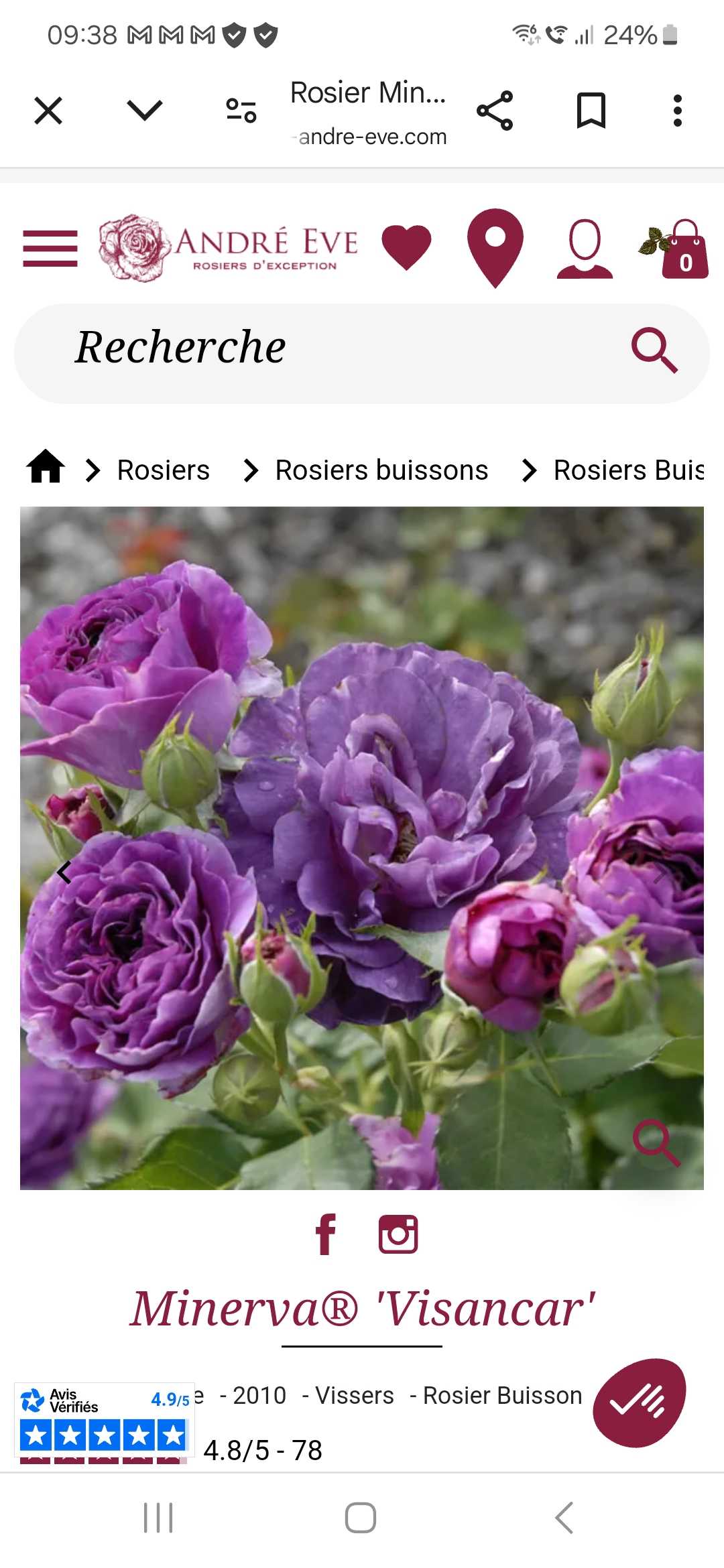Close the browser tab with X

[48, 111]
